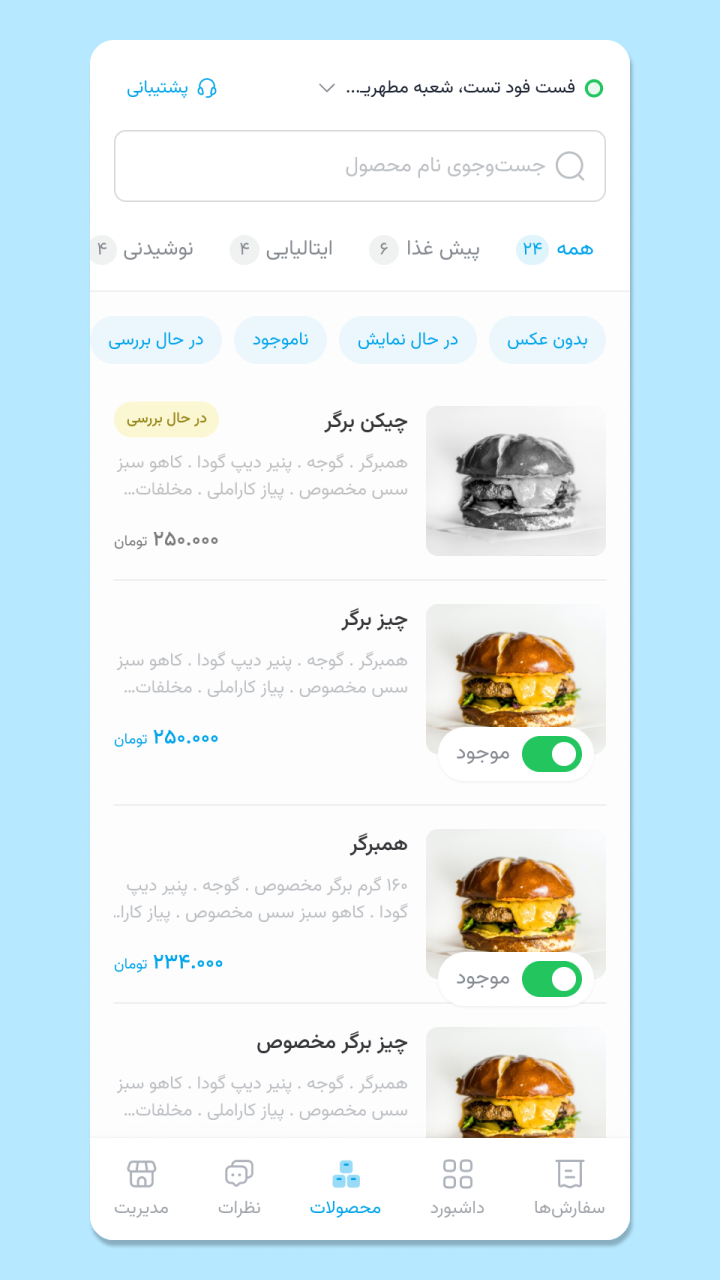This screenshot has height=1280, width=720.
Task: Toggle availability of همبرگر
Action: (x=551, y=979)
